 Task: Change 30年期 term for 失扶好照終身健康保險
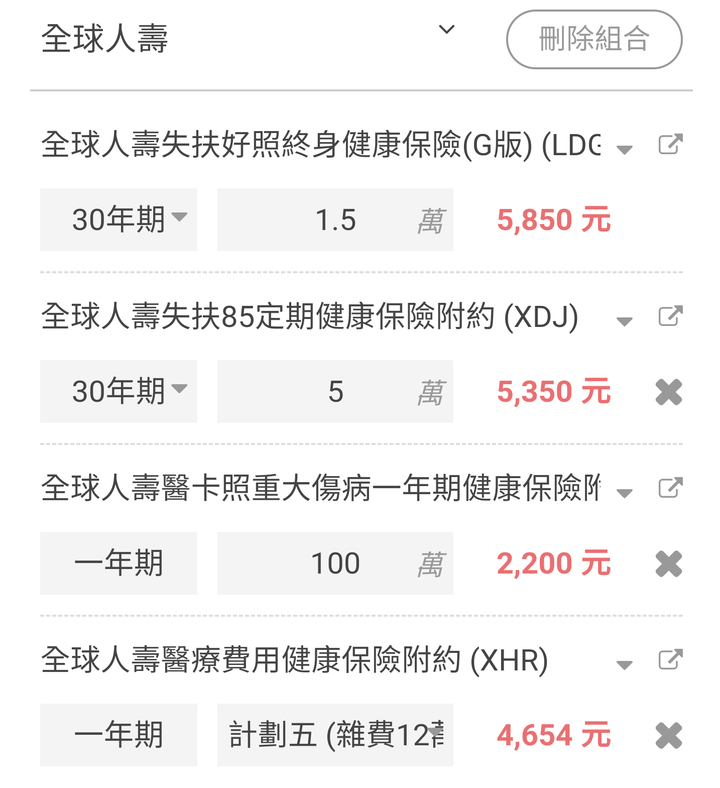tap(119, 220)
